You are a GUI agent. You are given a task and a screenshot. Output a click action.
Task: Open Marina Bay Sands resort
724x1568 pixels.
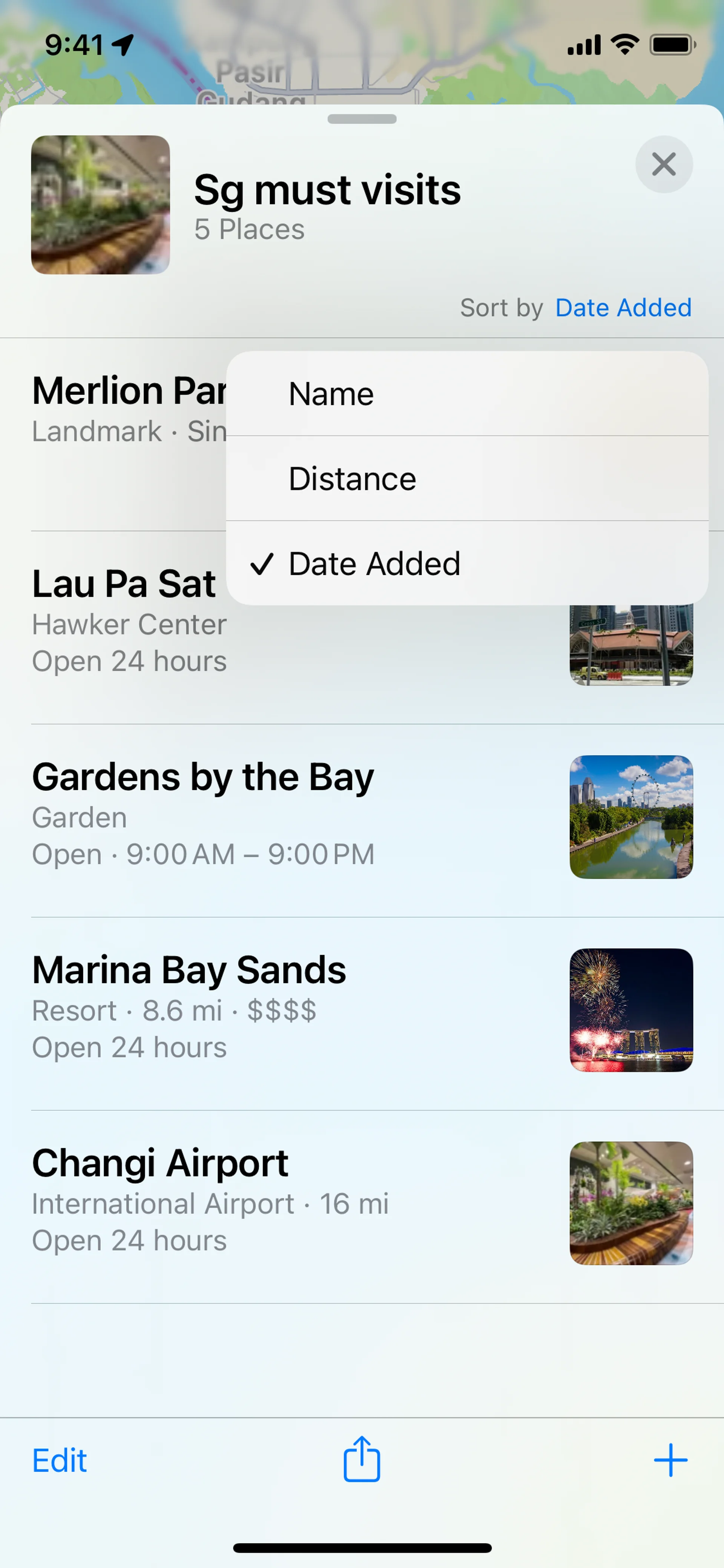[x=189, y=1007]
